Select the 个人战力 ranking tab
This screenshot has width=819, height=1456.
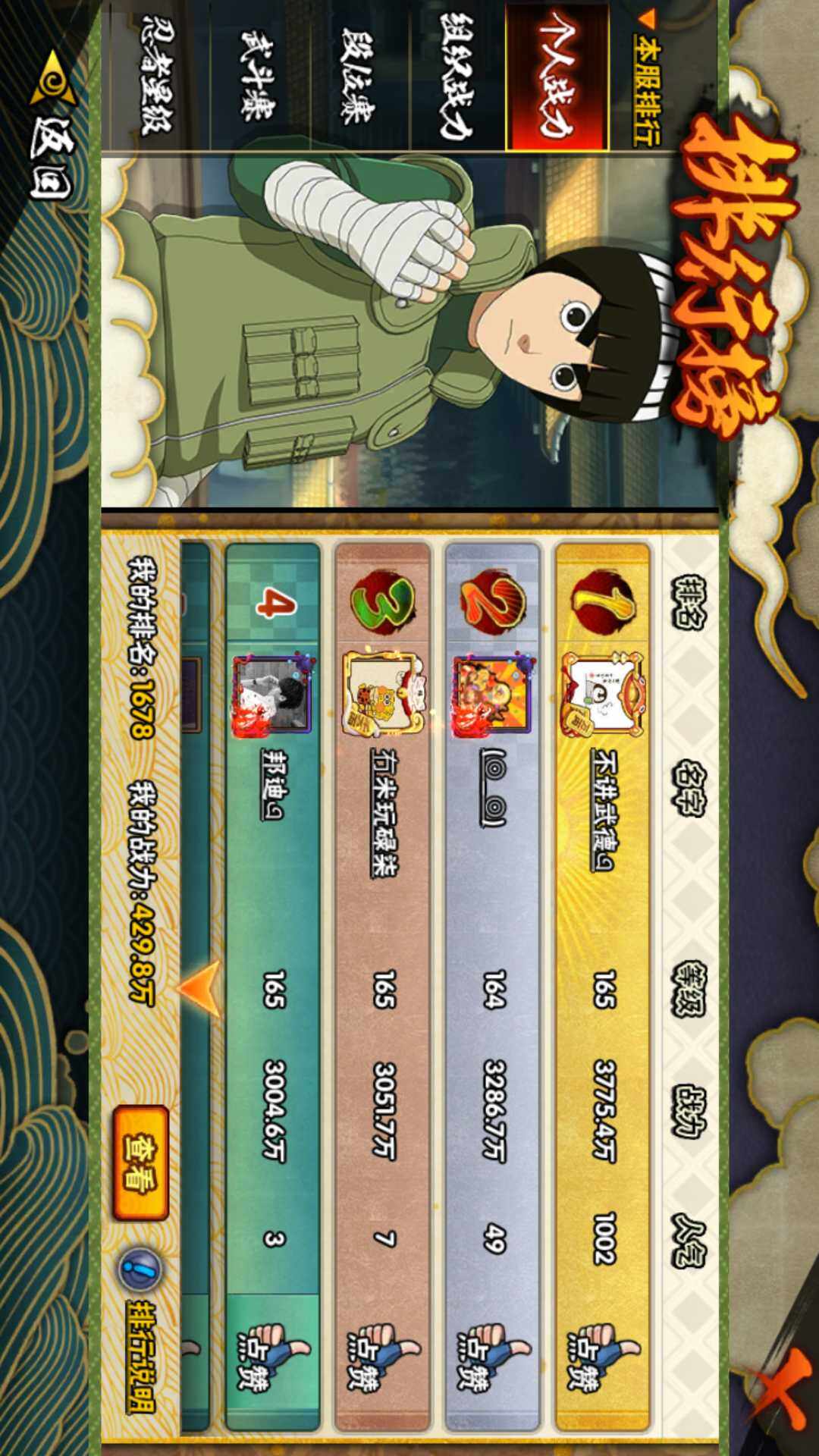(558, 76)
